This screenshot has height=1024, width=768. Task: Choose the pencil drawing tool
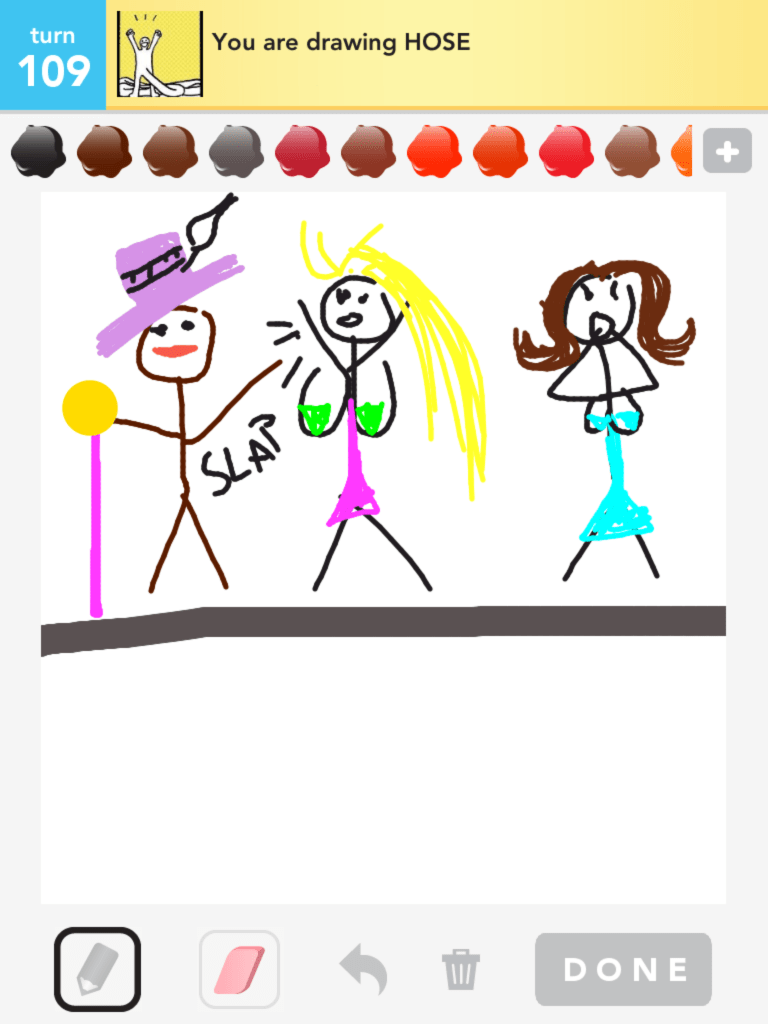pyautogui.click(x=97, y=970)
